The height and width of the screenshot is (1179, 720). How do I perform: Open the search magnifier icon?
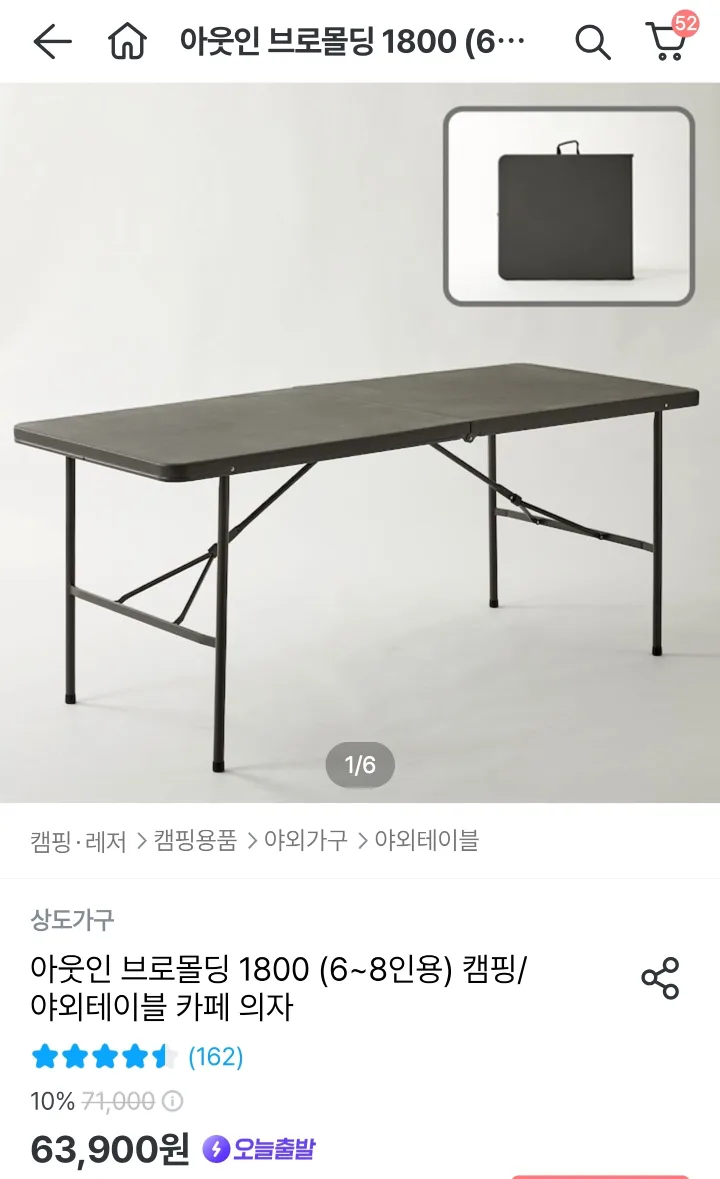(x=592, y=42)
